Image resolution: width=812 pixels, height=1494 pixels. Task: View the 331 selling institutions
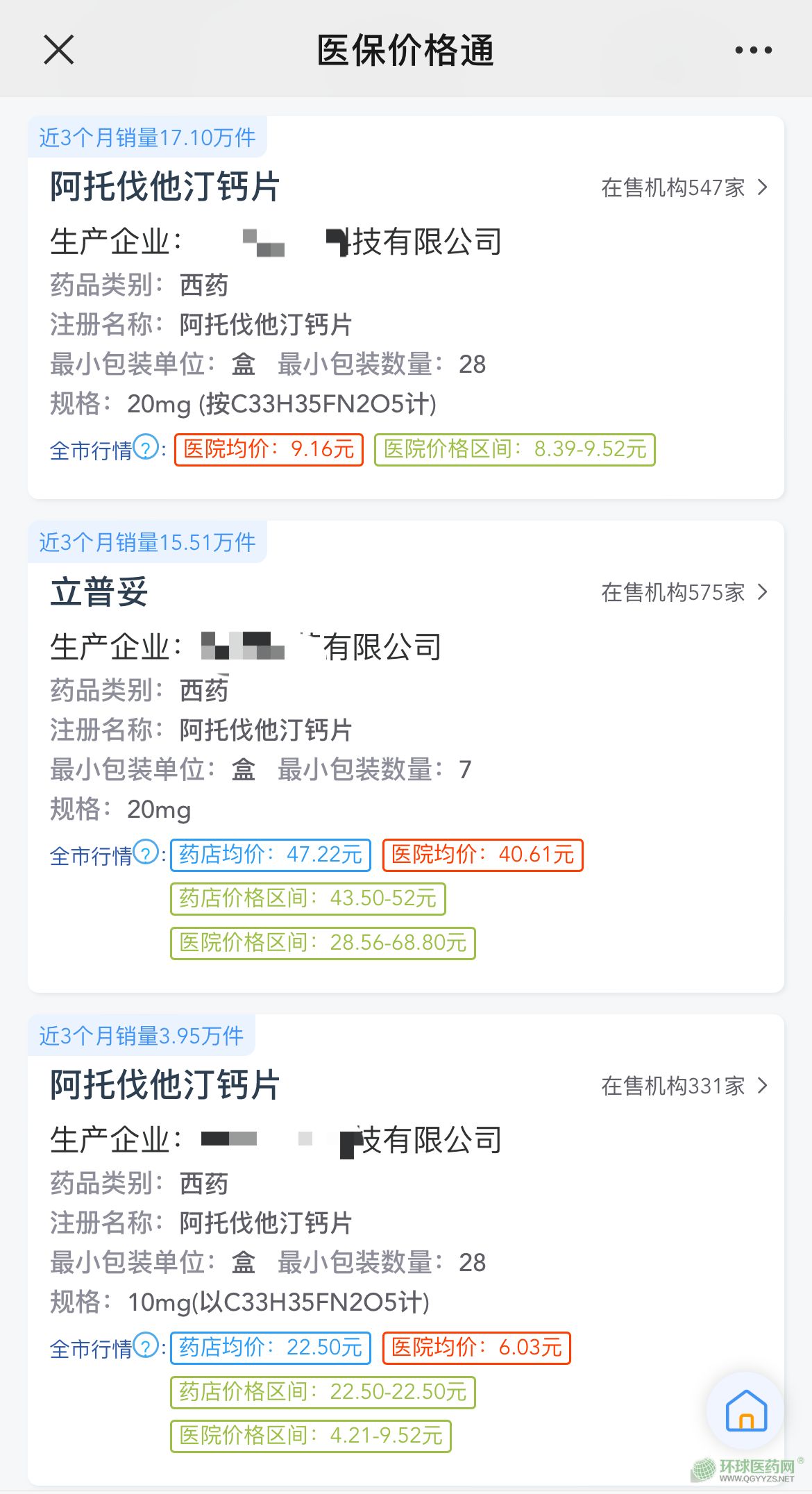[x=684, y=1086]
